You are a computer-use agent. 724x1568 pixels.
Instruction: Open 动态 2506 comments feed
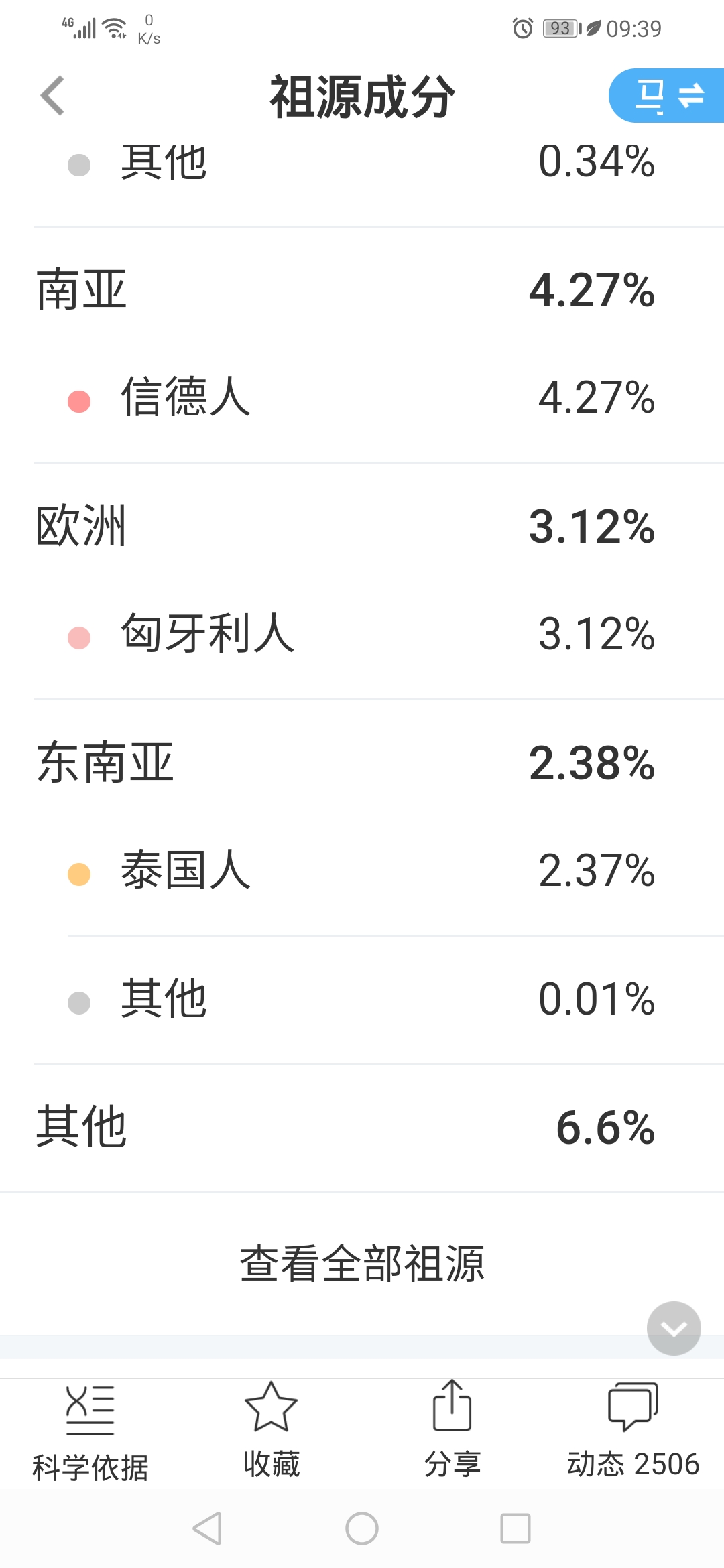pos(633,1432)
